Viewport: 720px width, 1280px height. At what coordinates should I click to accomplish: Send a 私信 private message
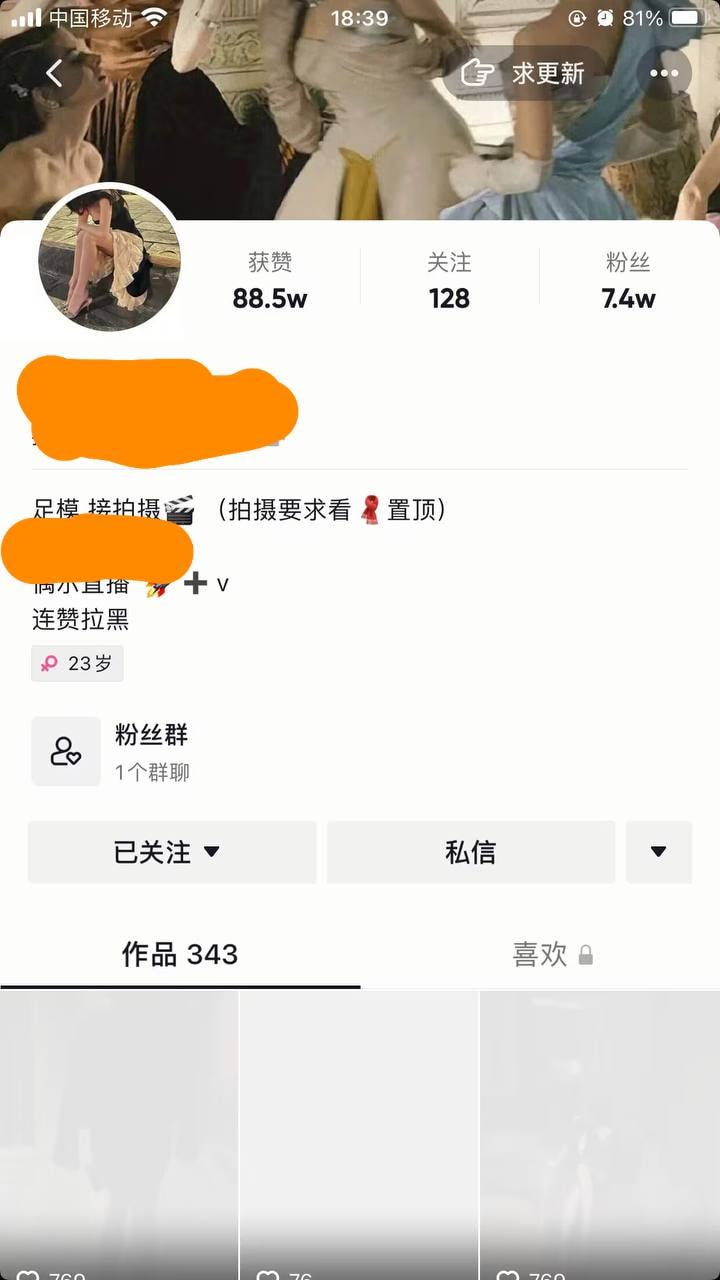click(x=470, y=852)
